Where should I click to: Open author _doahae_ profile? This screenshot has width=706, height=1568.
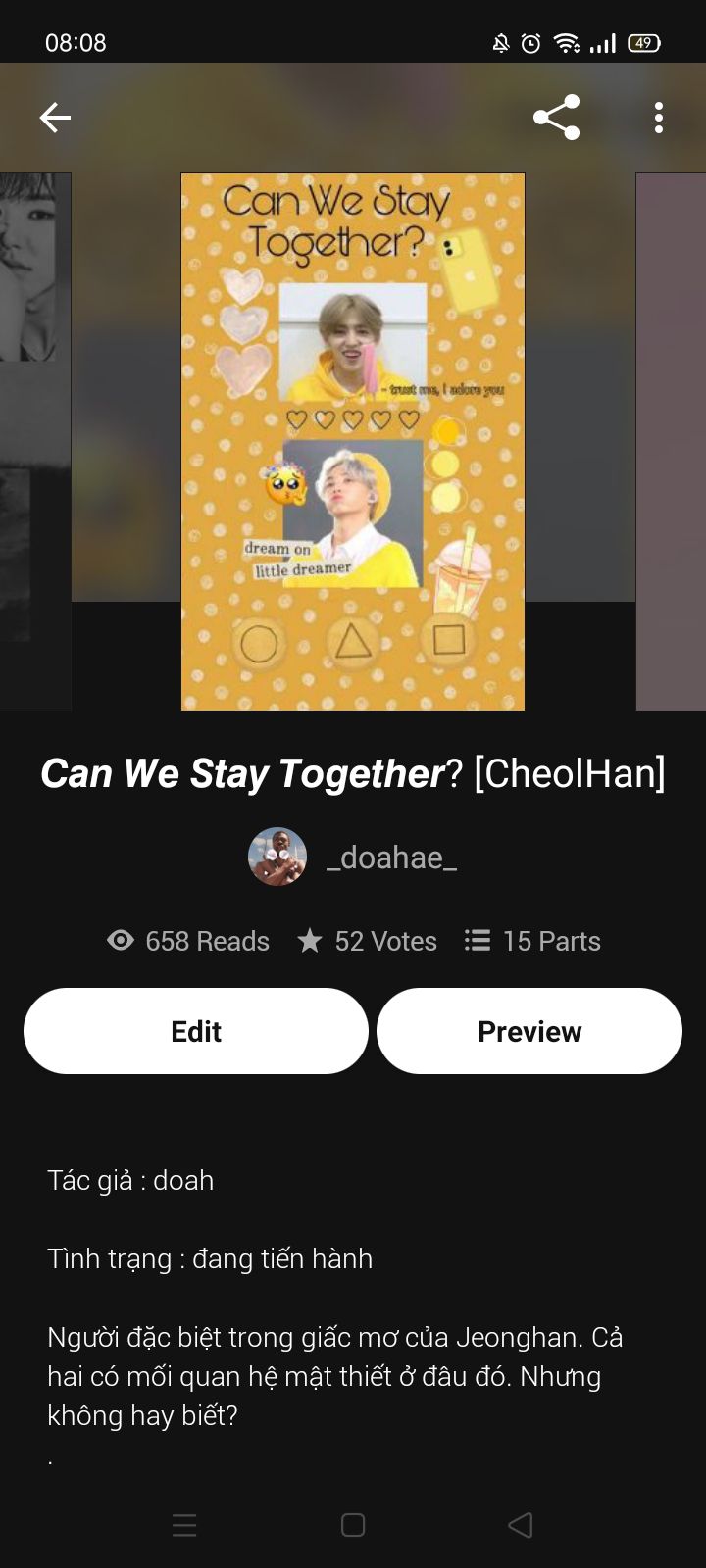tap(353, 857)
